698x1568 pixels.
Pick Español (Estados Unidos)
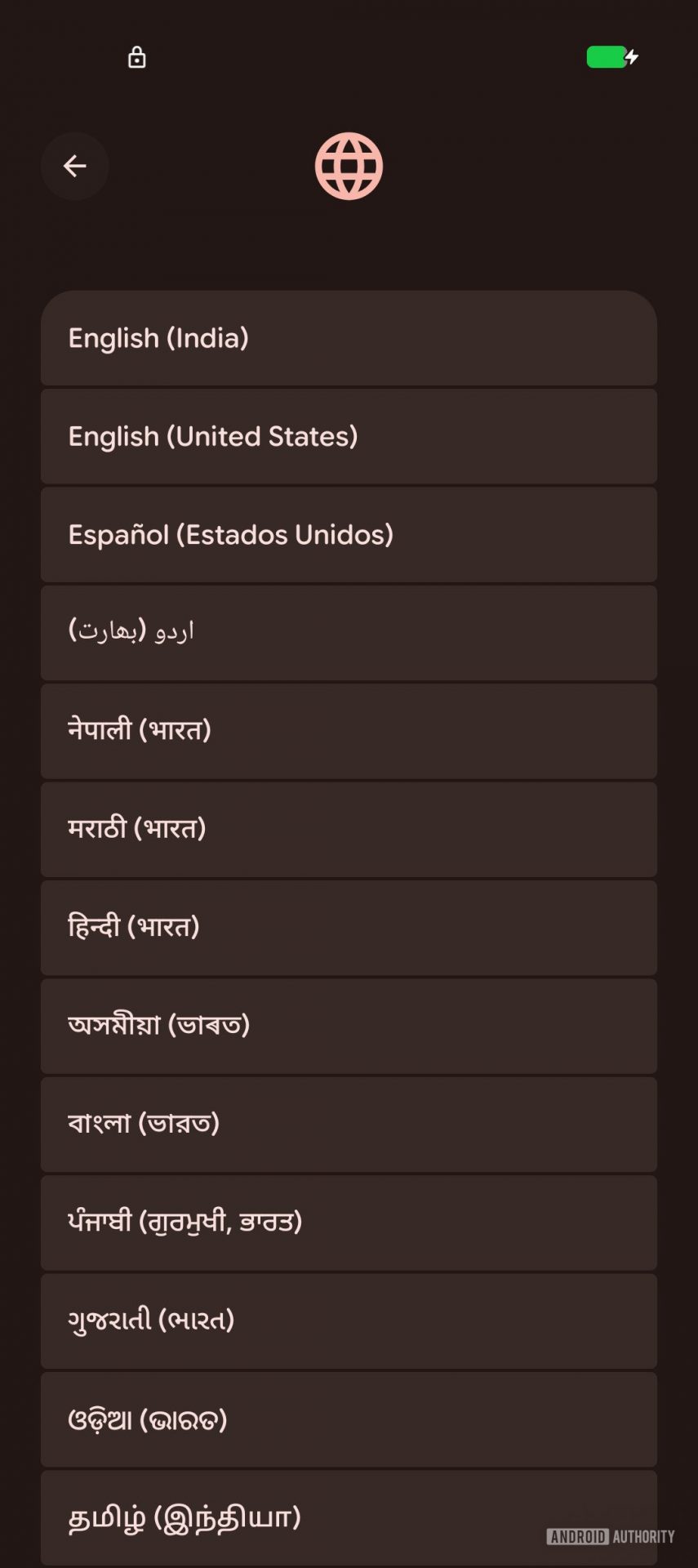pos(349,535)
